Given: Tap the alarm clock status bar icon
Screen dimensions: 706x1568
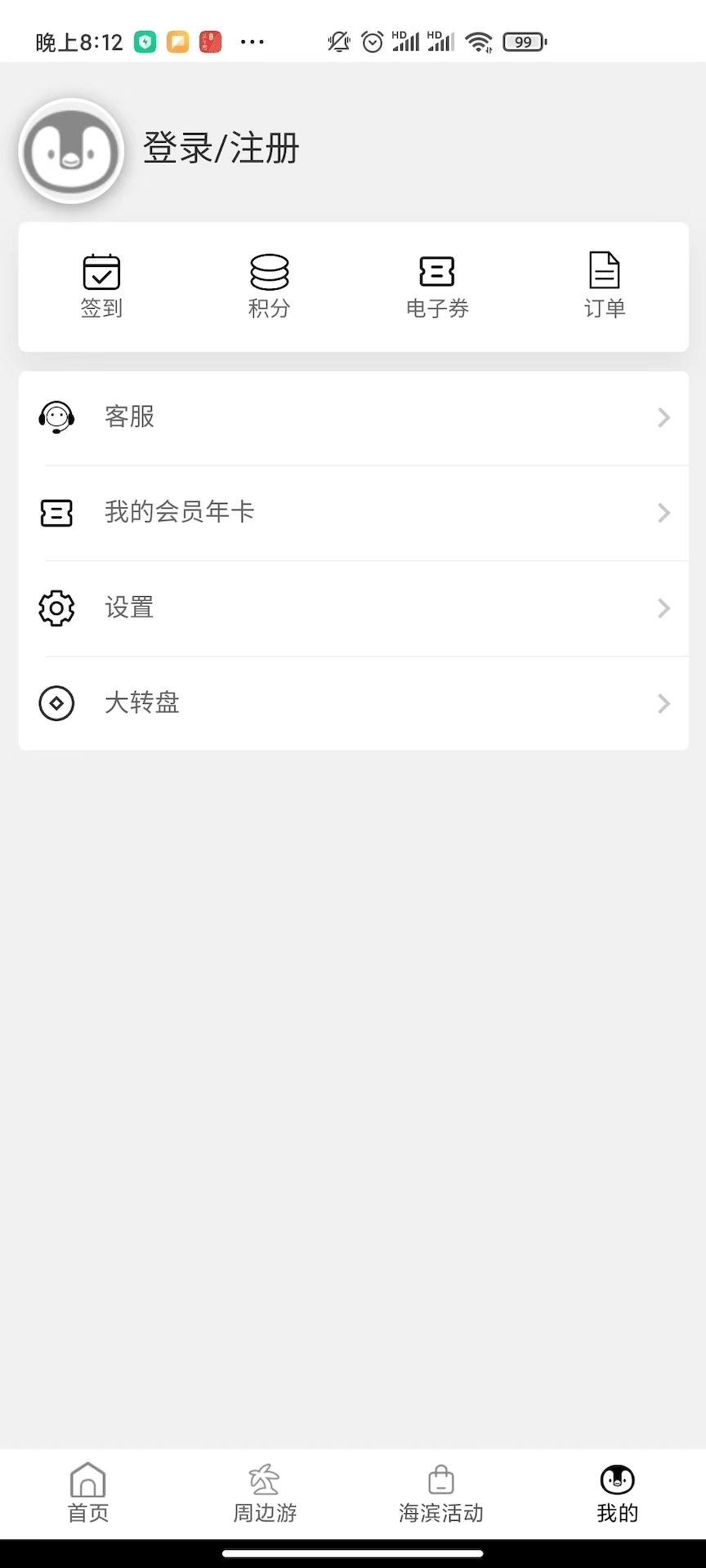Looking at the screenshot, I should (372, 41).
